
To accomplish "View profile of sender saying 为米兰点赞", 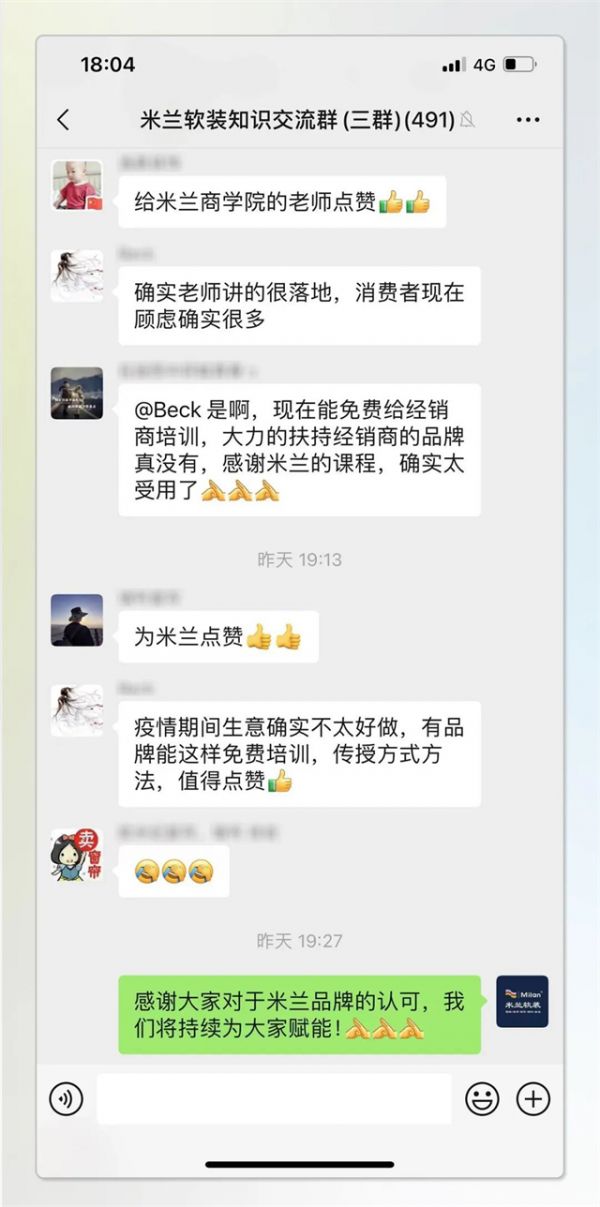I will tap(77, 620).
